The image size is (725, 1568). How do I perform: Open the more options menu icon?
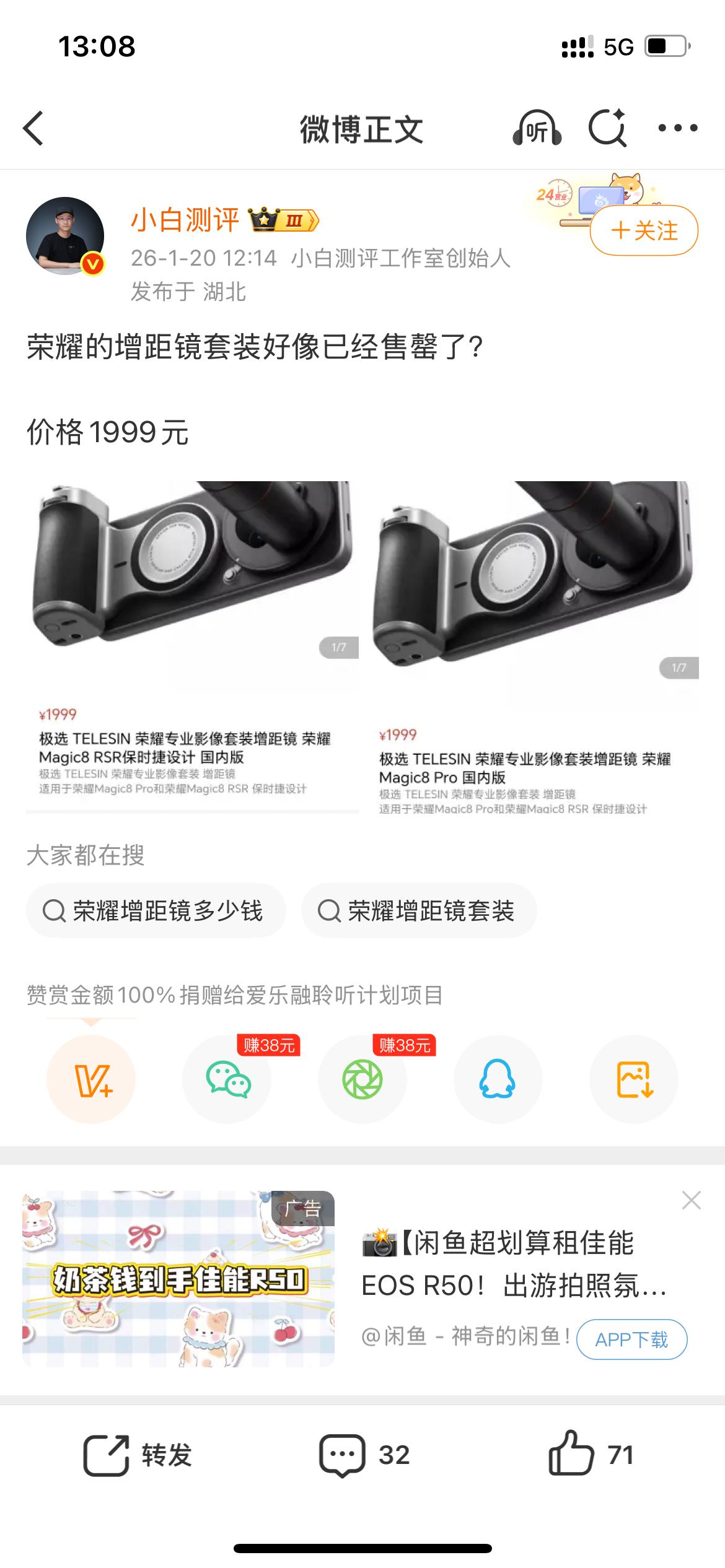(x=675, y=128)
